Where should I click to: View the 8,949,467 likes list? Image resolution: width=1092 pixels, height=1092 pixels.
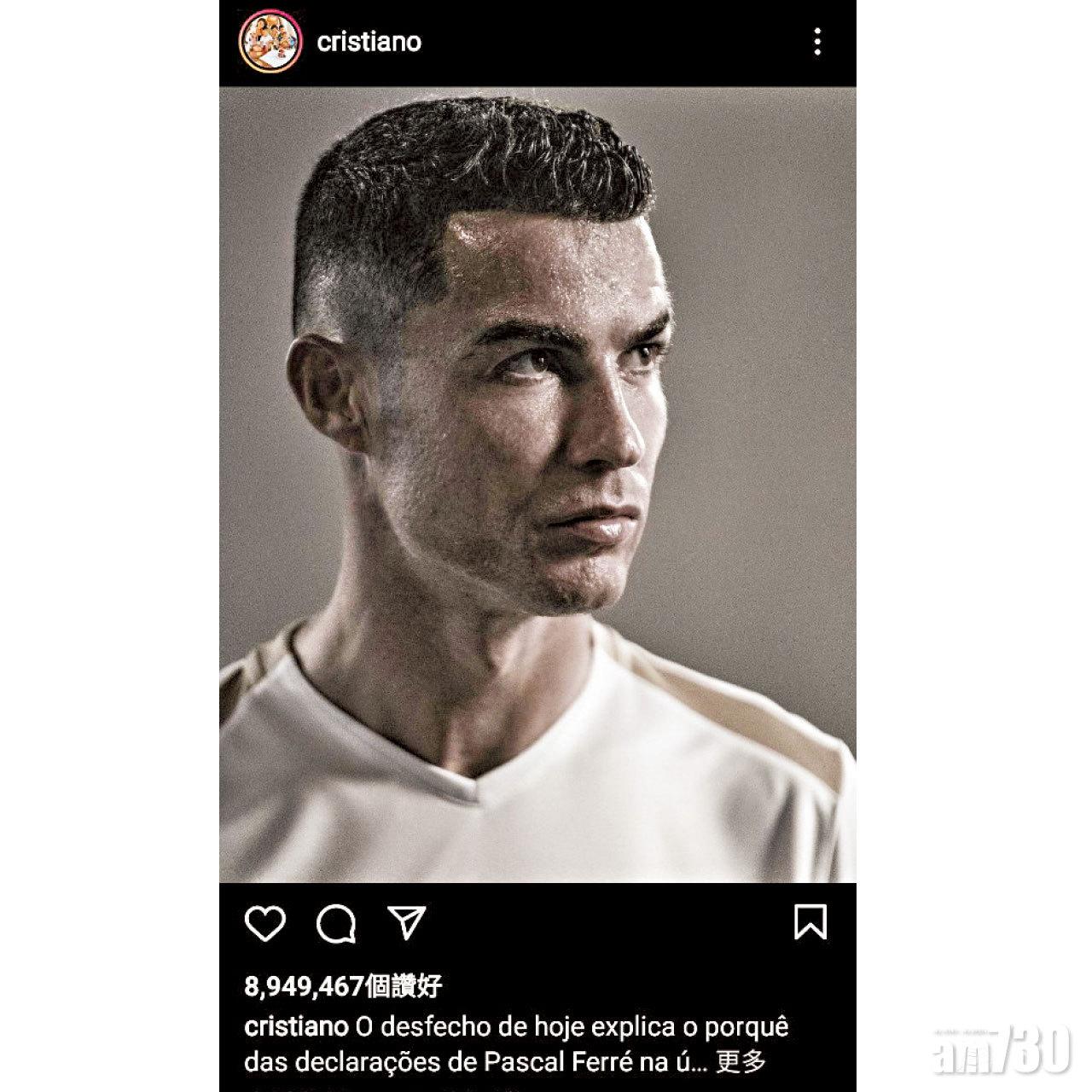point(343,987)
